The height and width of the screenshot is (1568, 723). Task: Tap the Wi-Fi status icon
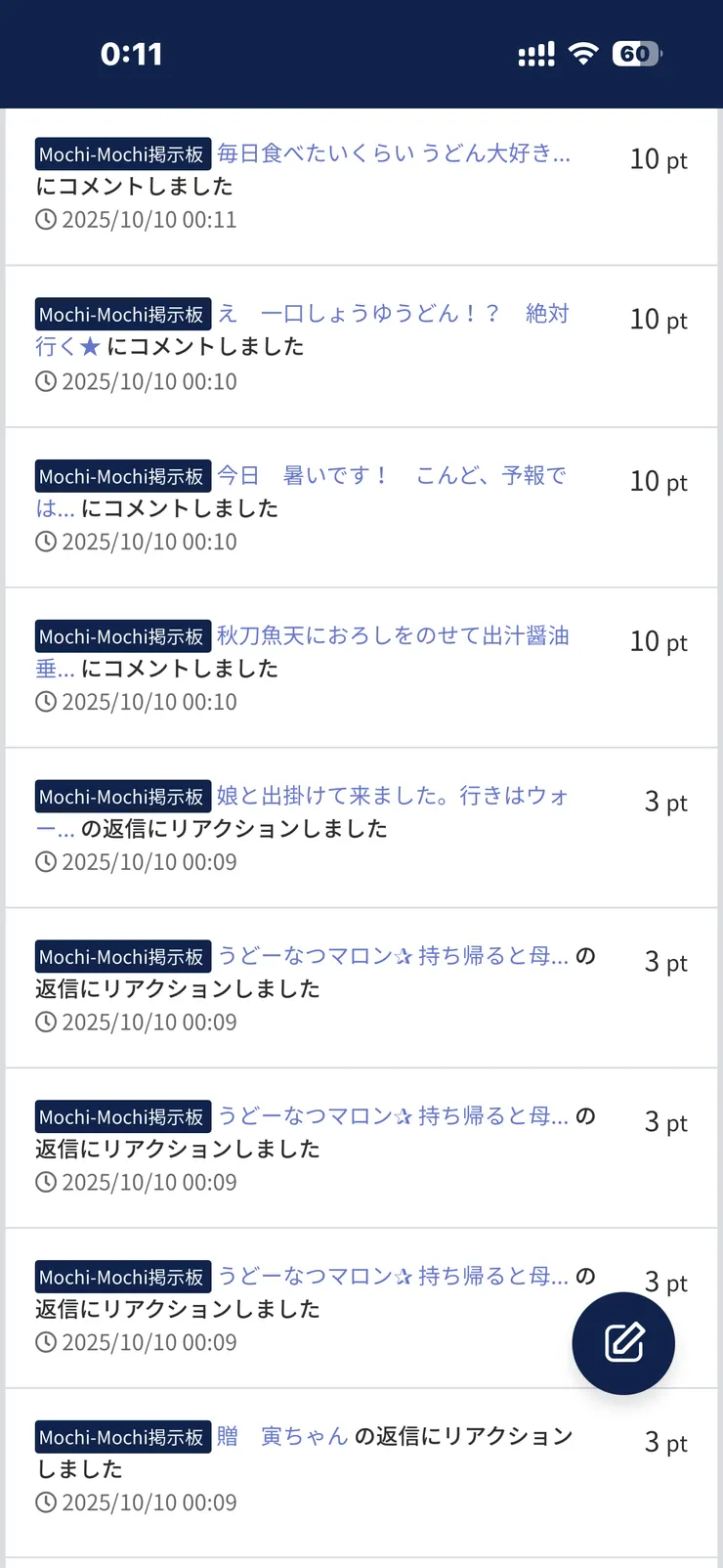point(583,54)
